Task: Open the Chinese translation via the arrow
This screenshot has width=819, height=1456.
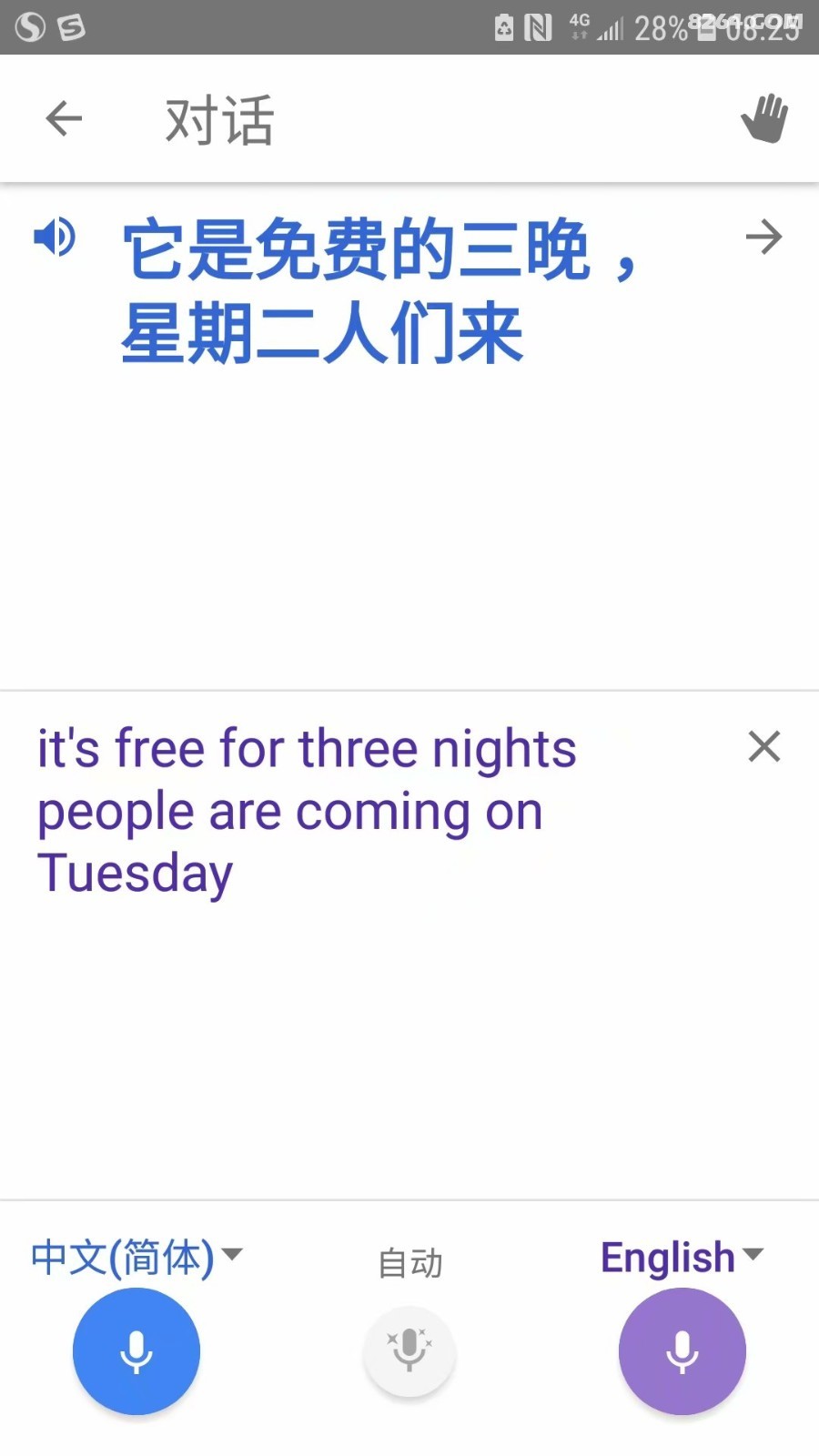Action: pyautogui.click(x=763, y=238)
